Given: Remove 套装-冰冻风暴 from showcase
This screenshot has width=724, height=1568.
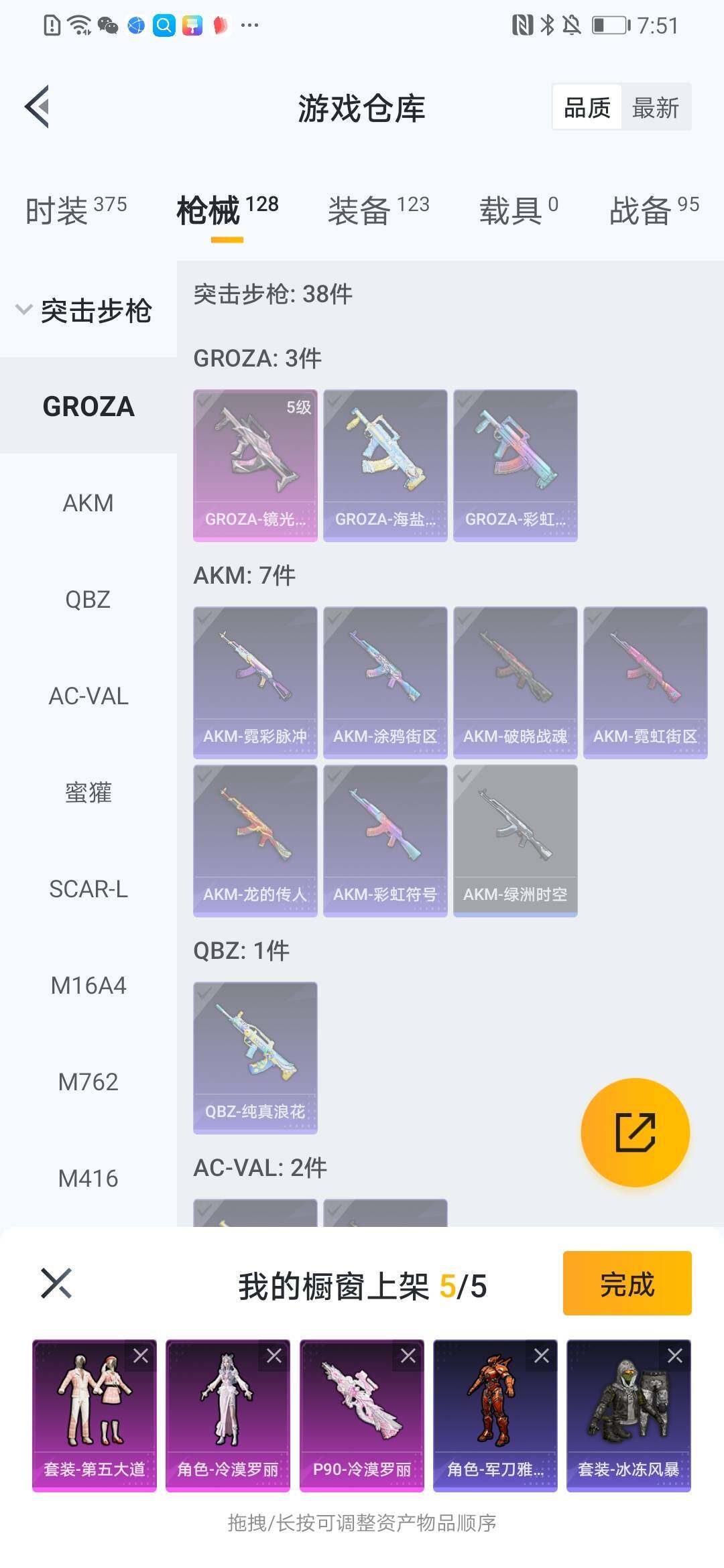Looking at the screenshot, I should (x=674, y=1356).
